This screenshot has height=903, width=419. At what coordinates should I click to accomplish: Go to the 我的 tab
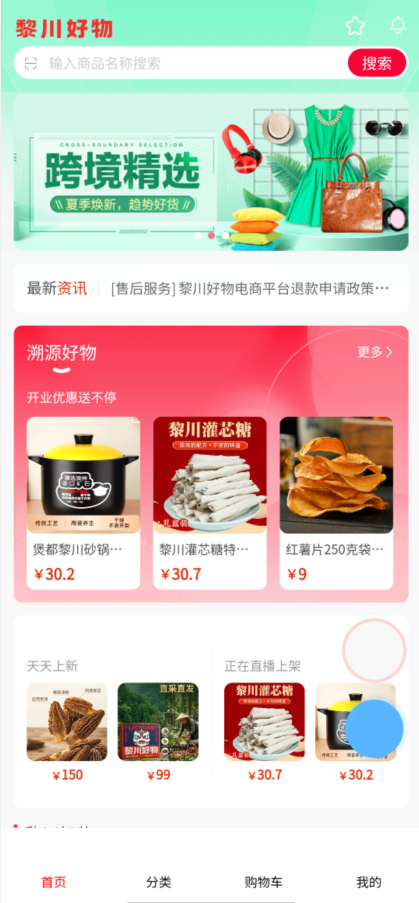point(368,882)
